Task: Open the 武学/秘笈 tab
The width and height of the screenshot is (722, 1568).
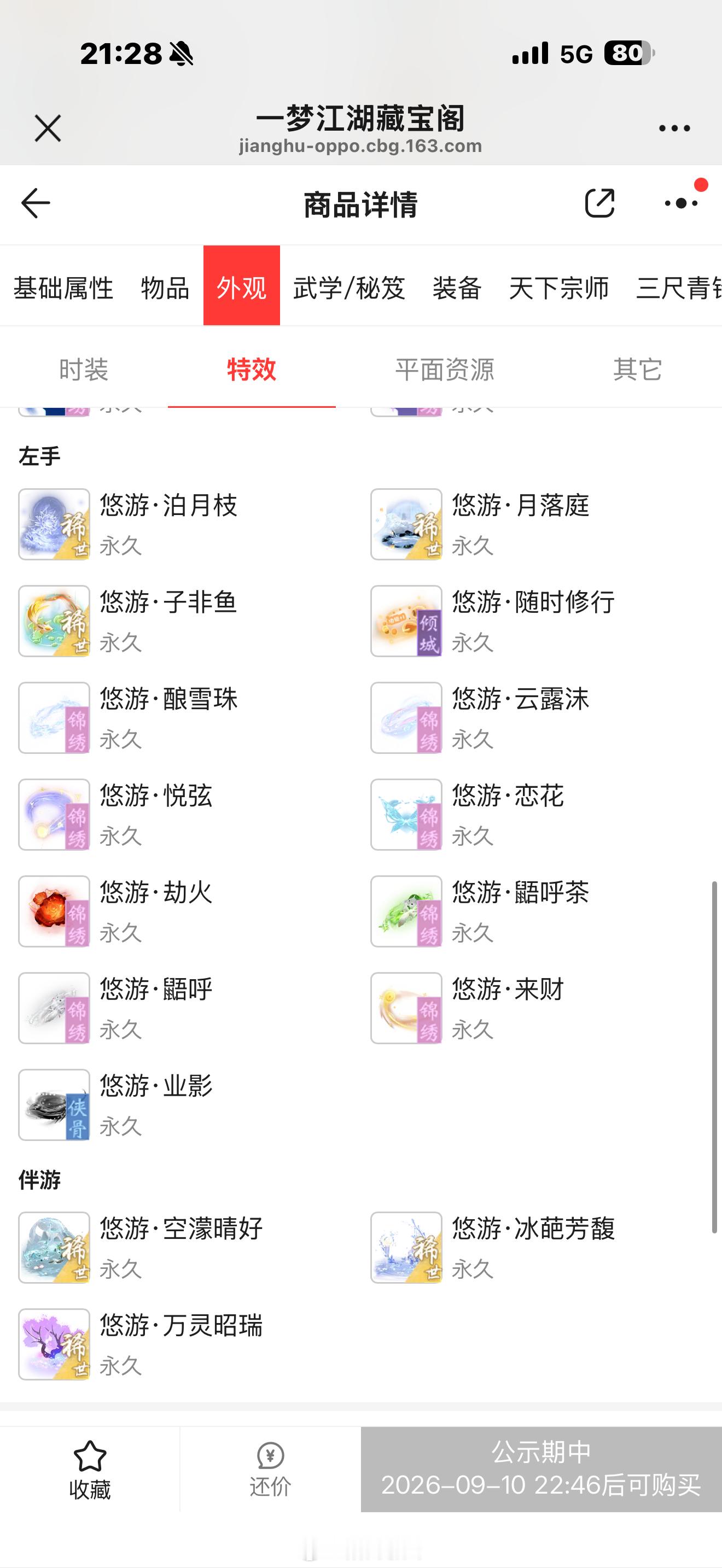Action: pyautogui.click(x=349, y=286)
